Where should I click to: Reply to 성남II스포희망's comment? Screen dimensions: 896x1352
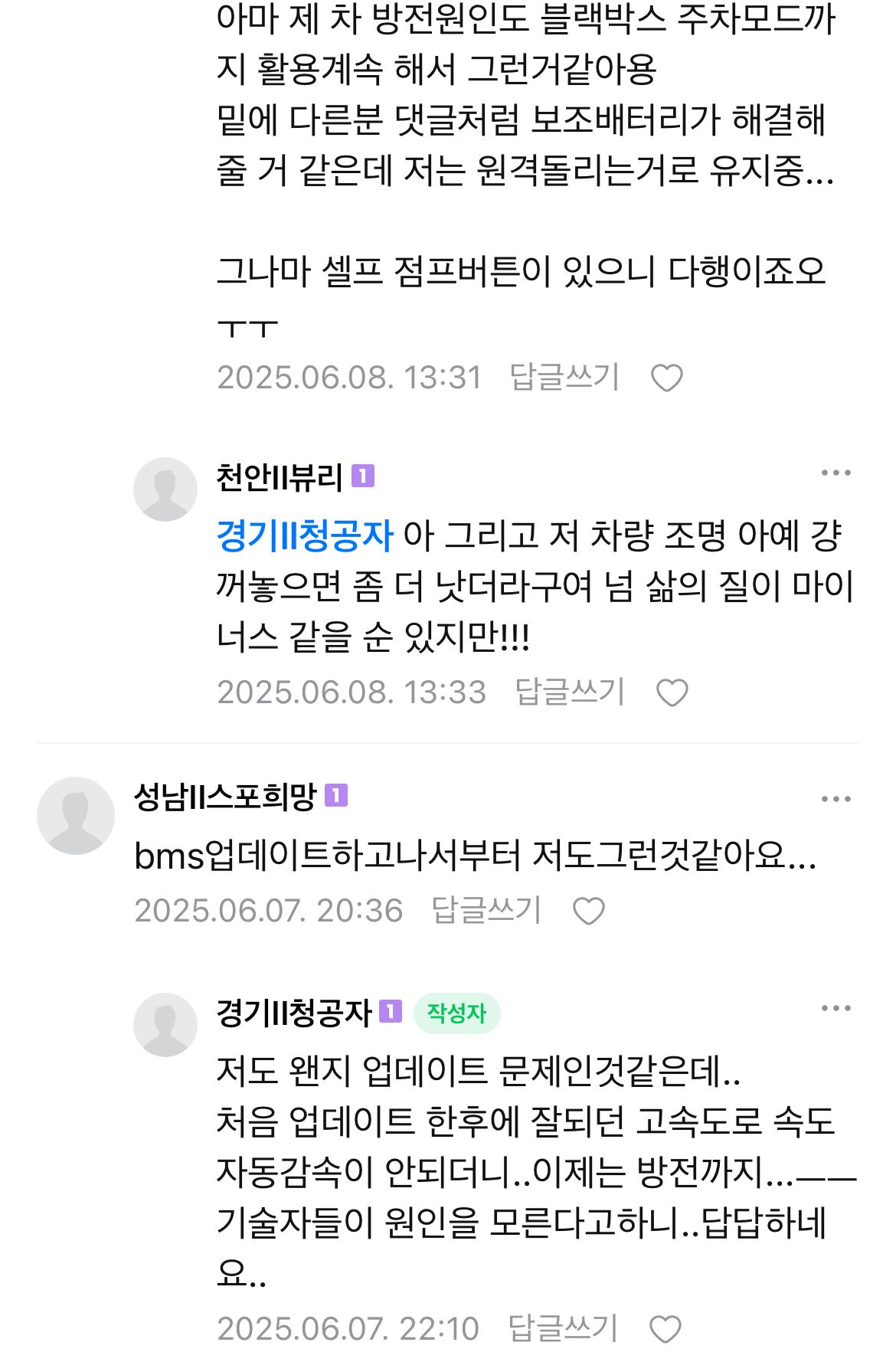(487, 910)
